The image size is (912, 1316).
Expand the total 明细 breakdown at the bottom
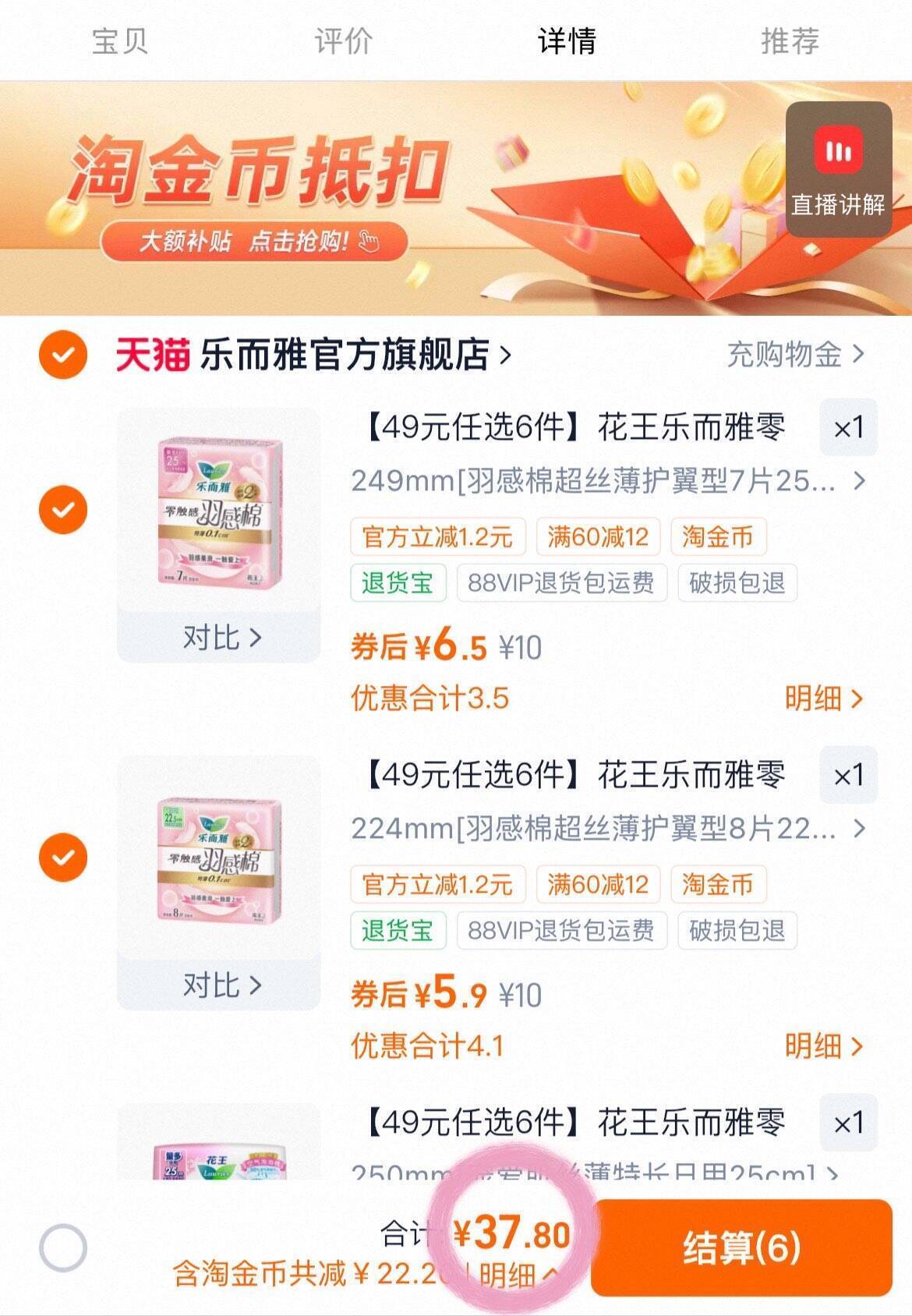pyautogui.click(x=518, y=1275)
